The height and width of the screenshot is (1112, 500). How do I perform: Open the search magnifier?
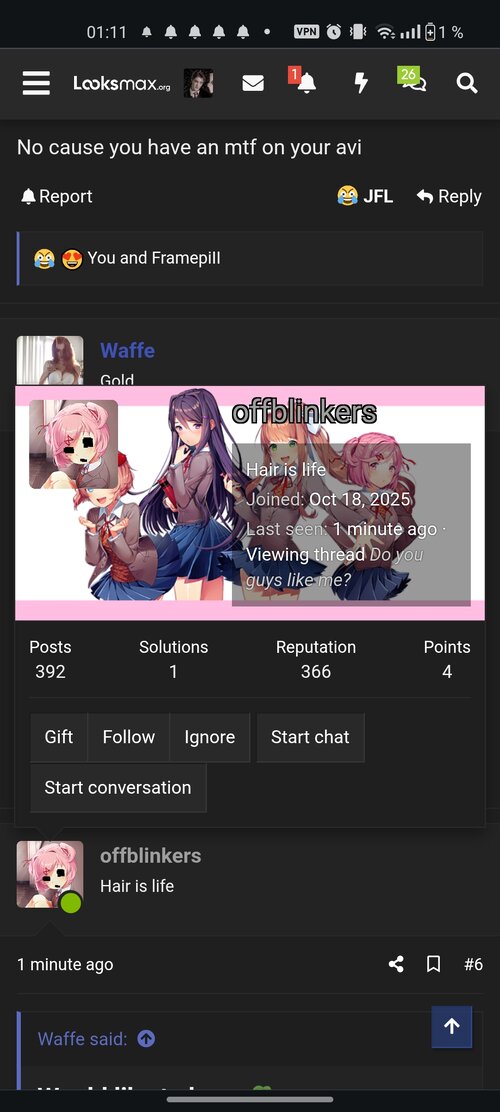tap(467, 84)
